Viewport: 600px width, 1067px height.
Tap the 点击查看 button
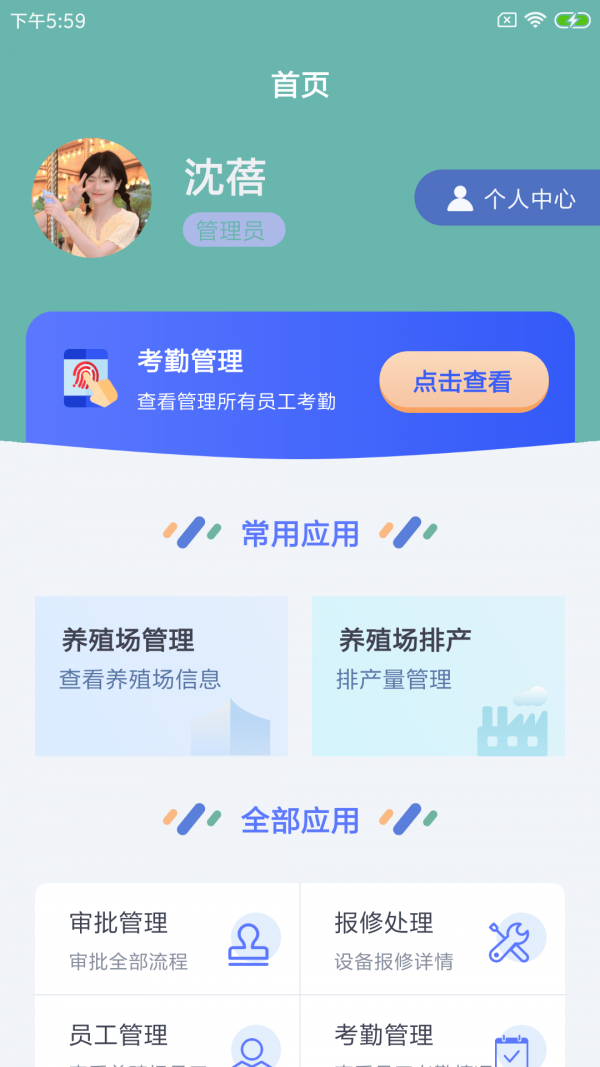pyautogui.click(x=463, y=381)
